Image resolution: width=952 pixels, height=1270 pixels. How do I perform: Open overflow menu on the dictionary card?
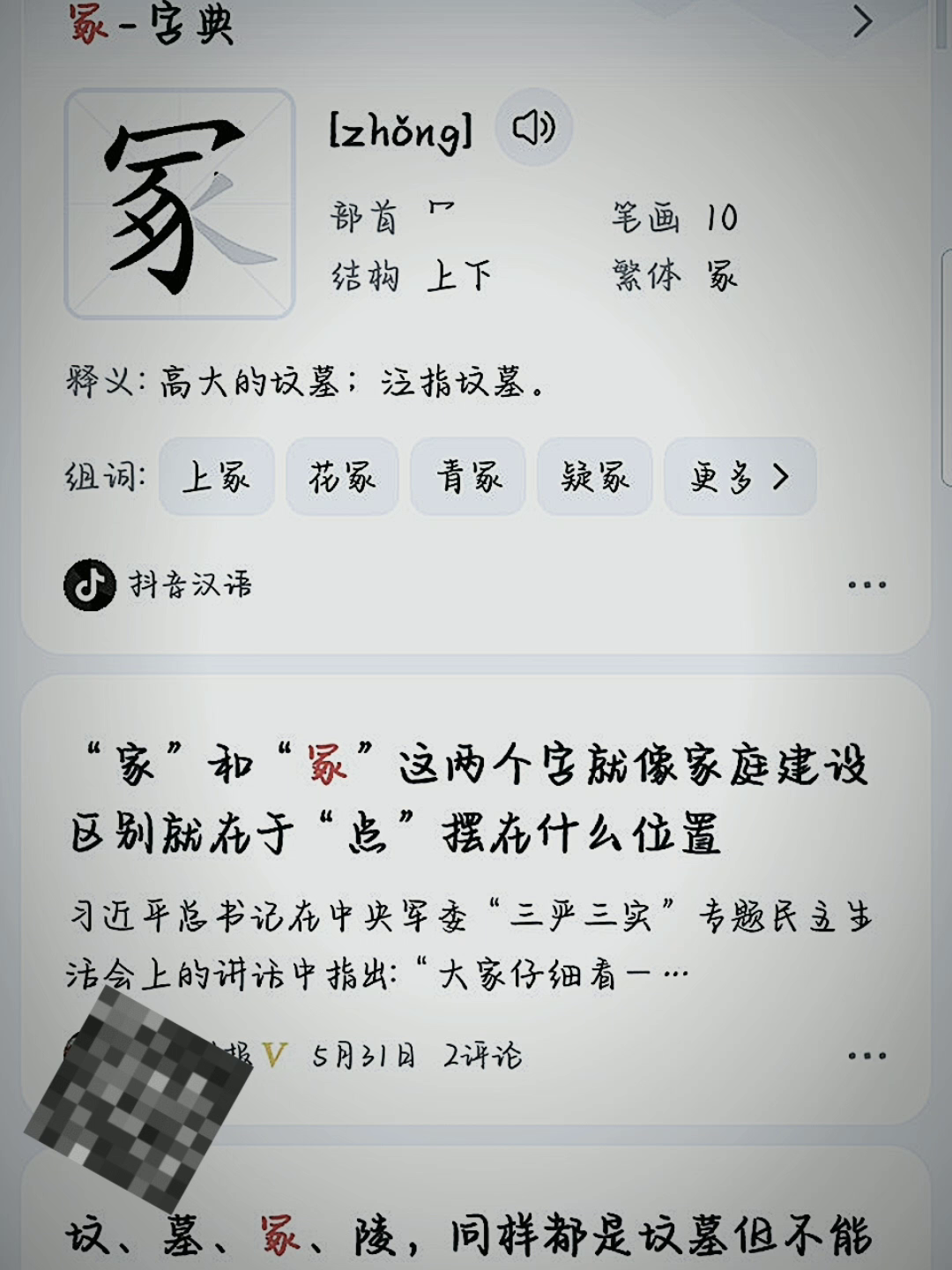[x=866, y=585]
